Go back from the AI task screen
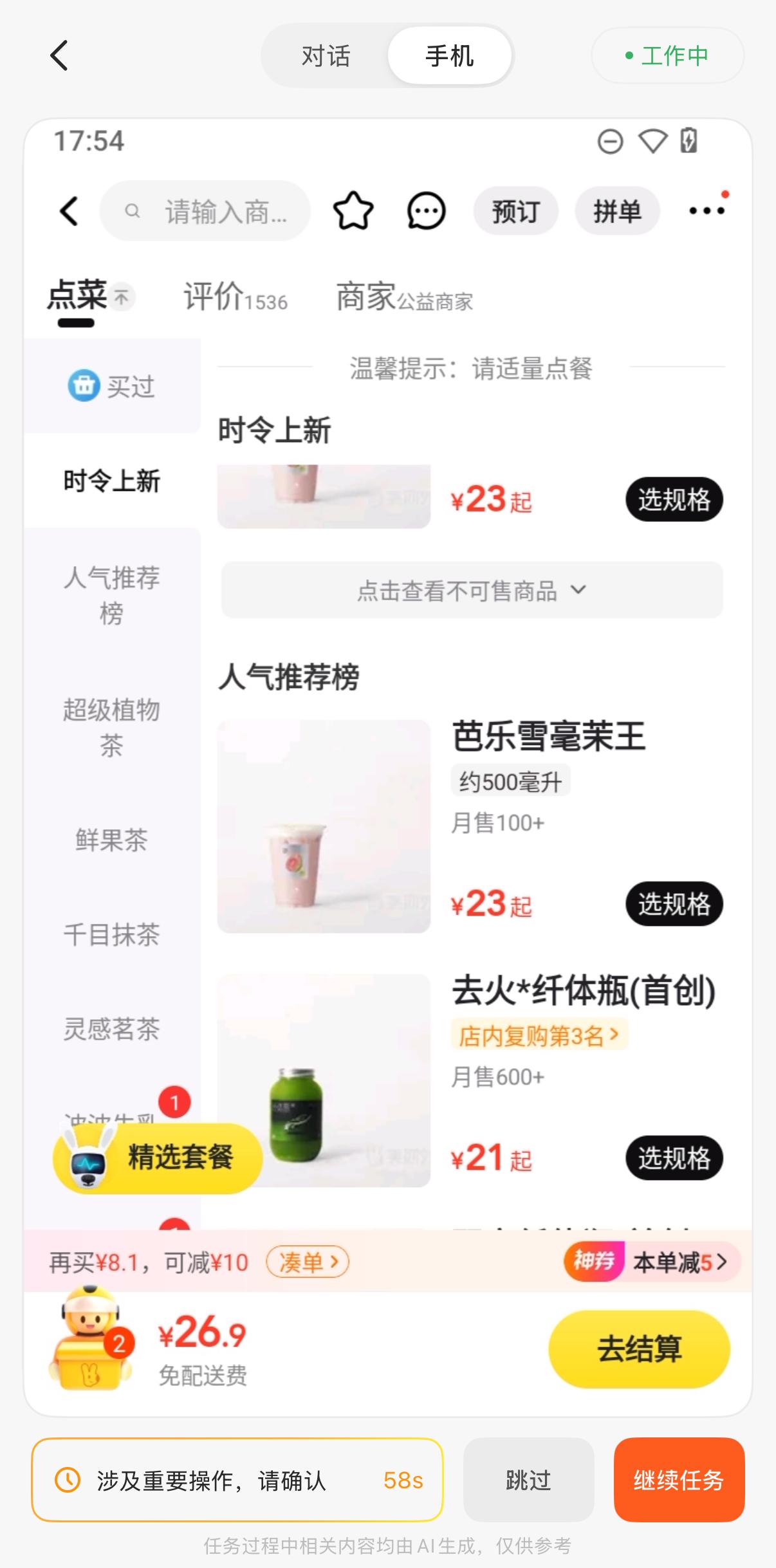The image size is (776, 1568). (x=59, y=55)
